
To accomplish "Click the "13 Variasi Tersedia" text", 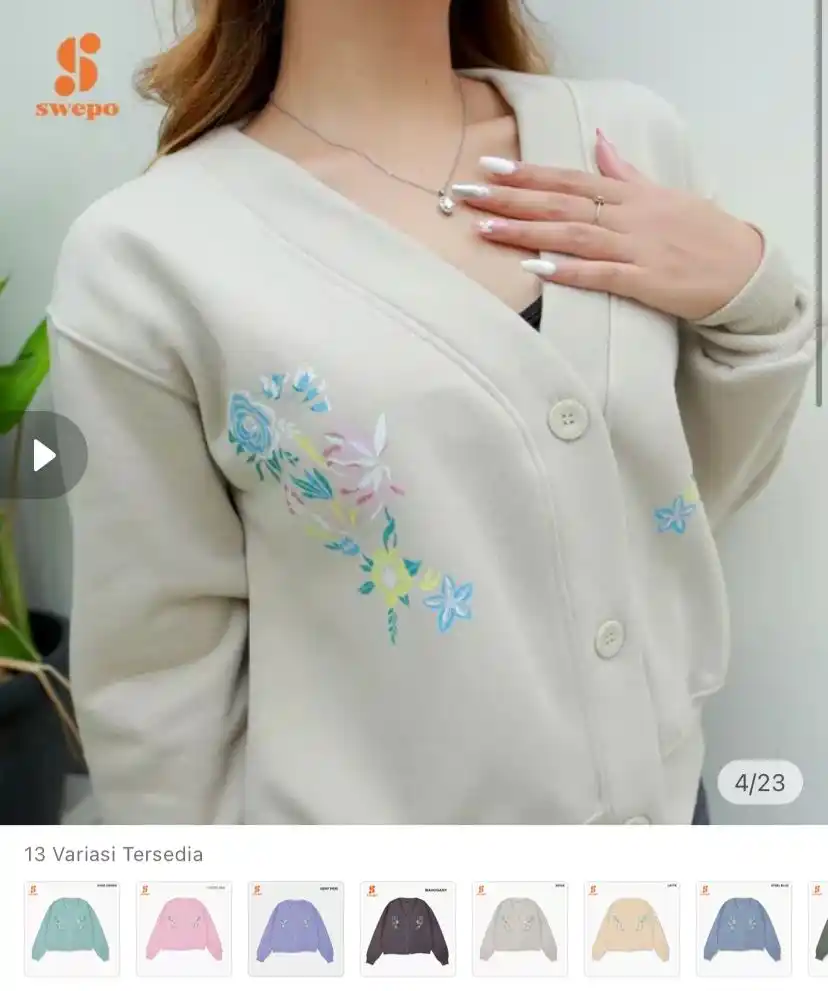I will tap(113, 855).
